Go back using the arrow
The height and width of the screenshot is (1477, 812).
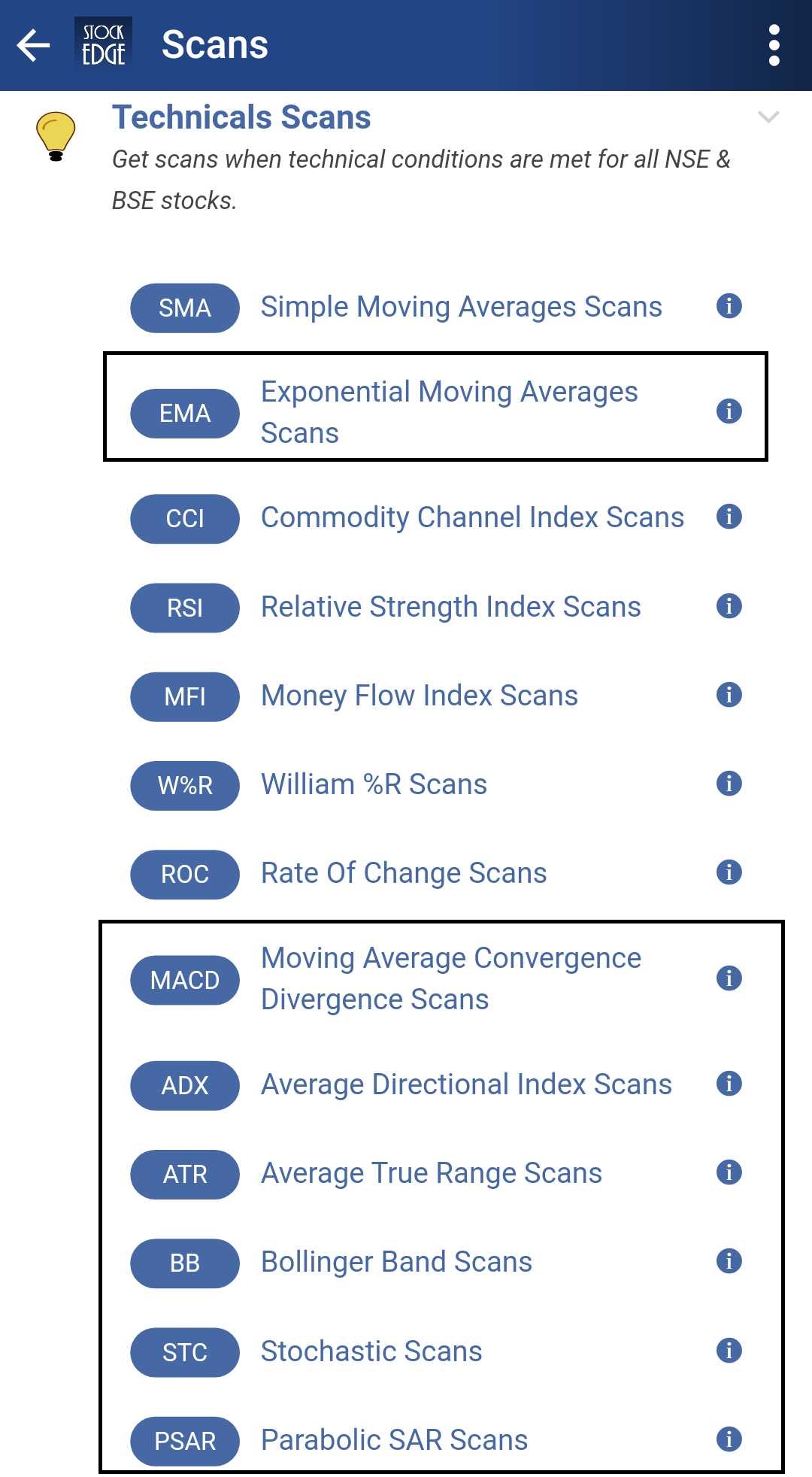point(33,45)
